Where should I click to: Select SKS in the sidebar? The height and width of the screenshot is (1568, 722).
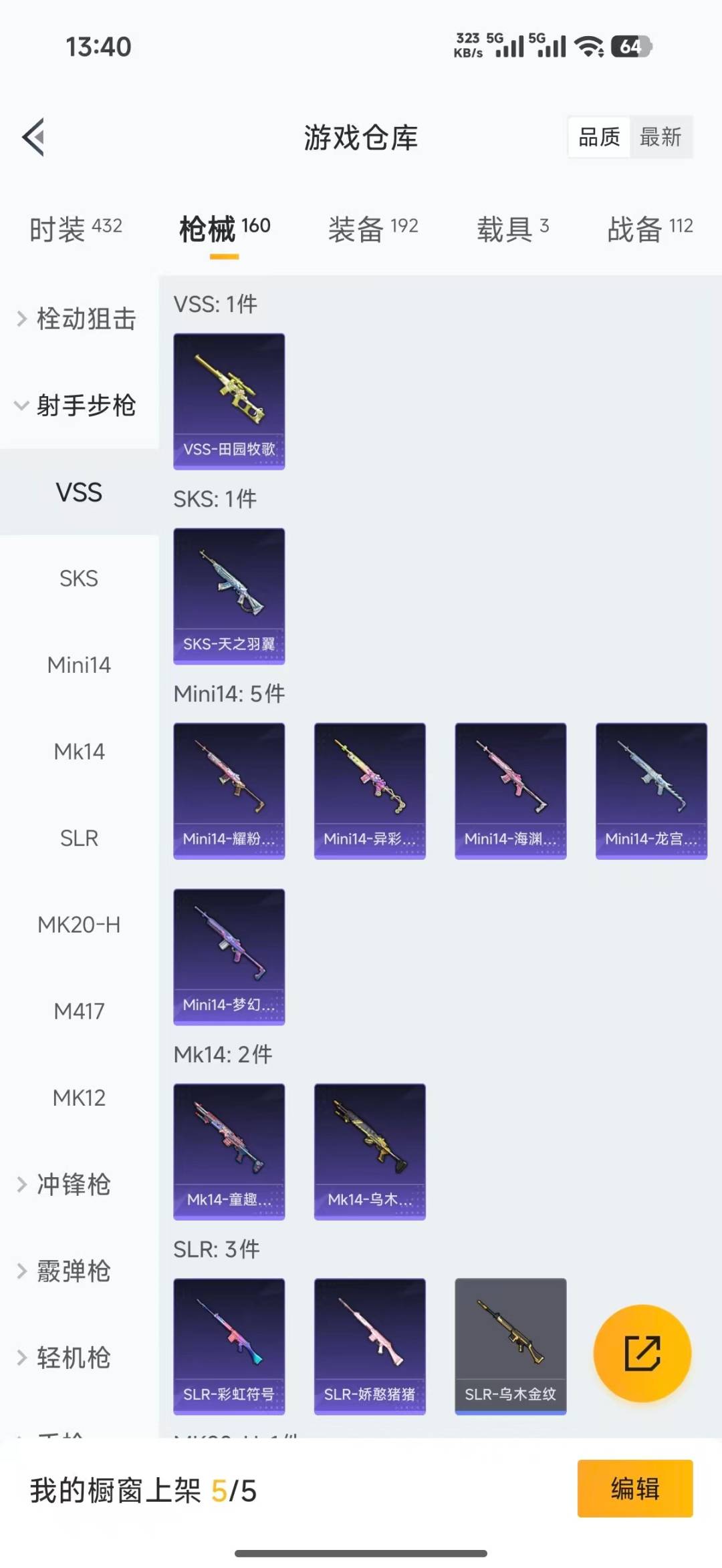(x=79, y=579)
